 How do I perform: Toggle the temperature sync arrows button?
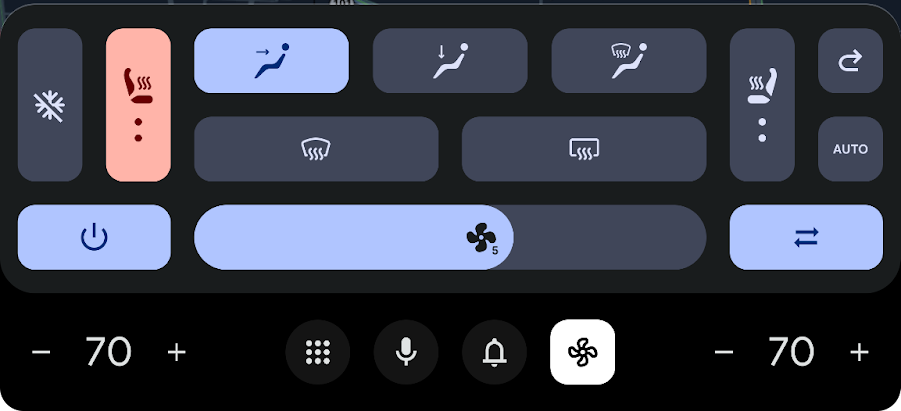806,237
